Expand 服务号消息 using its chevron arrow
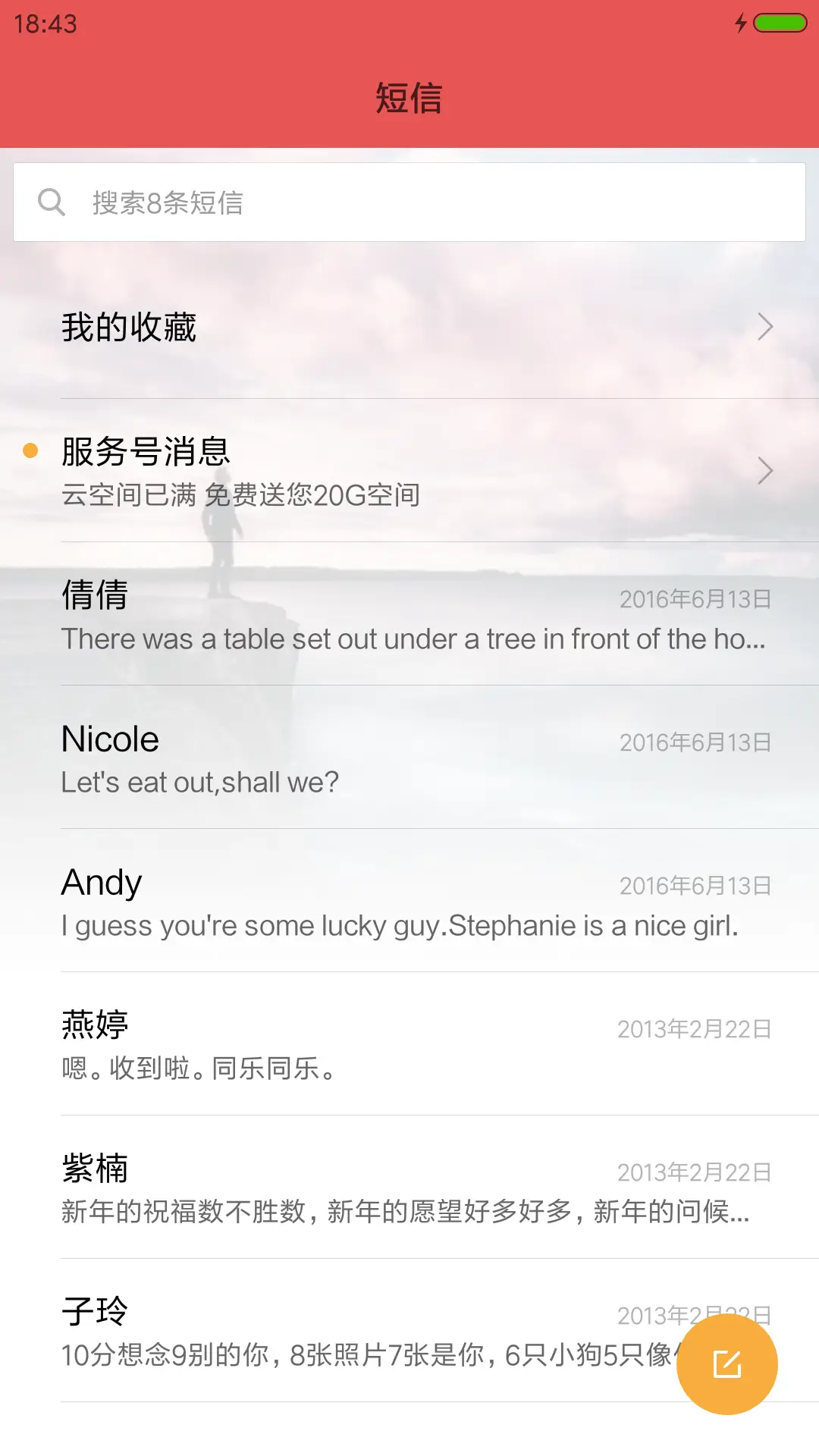This screenshot has width=819, height=1456. pos(765,470)
